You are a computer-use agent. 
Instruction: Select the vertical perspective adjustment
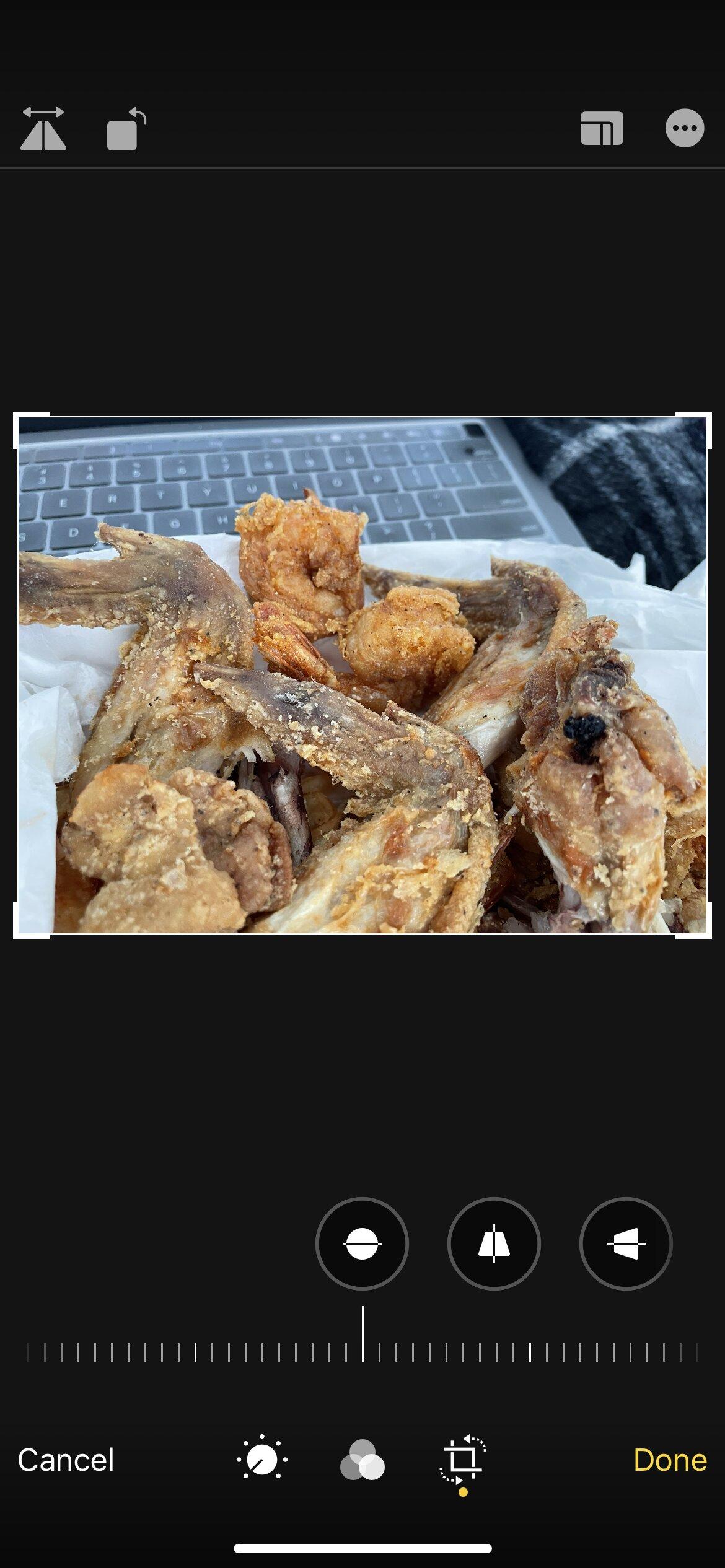click(494, 1244)
